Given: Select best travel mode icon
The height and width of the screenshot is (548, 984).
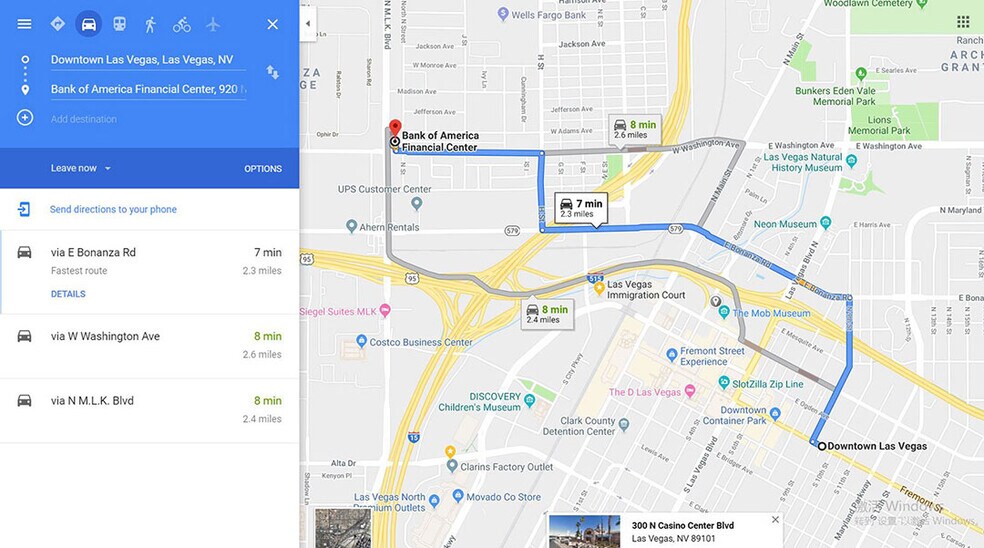Looking at the screenshot, I should [x=58, y=24].
